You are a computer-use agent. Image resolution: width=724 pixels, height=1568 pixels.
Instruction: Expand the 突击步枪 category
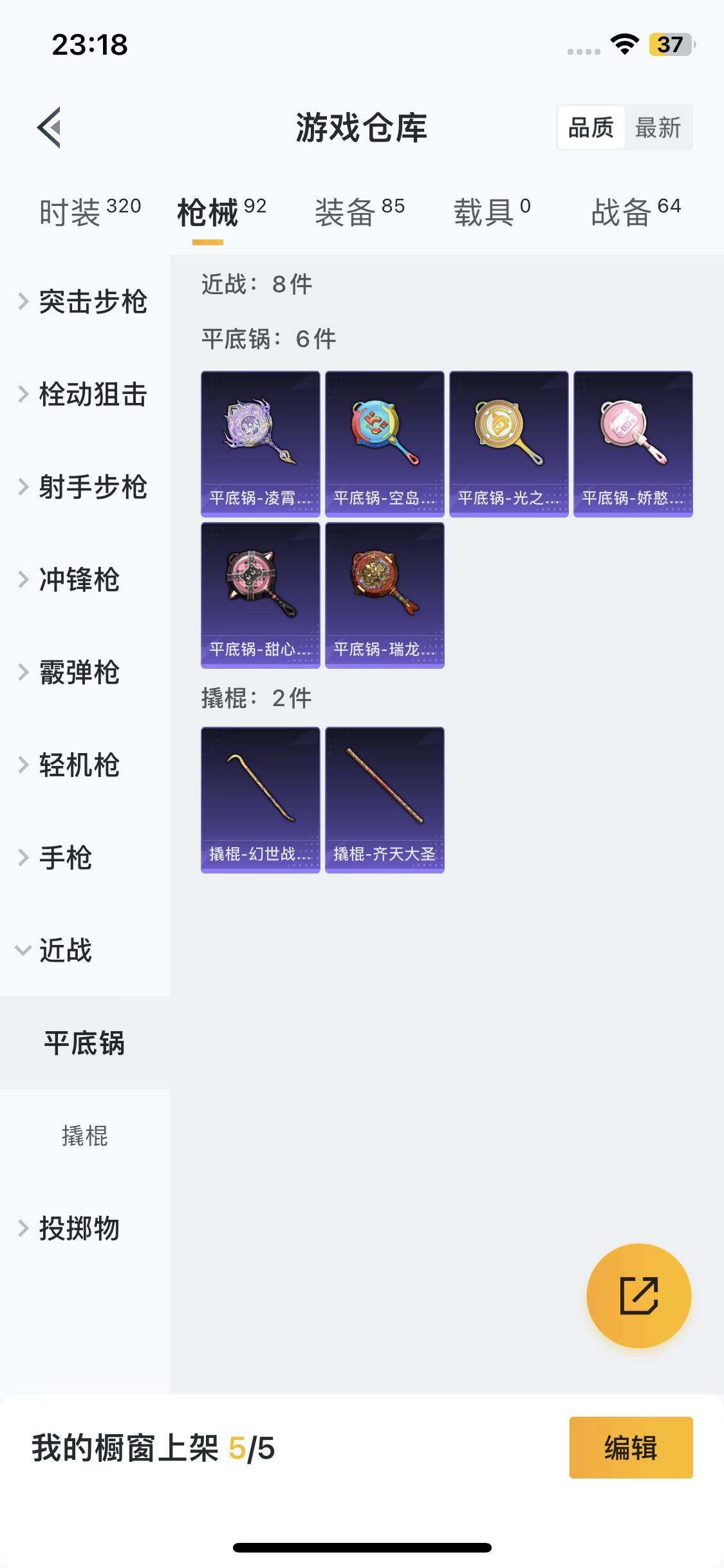click(x=84, y=301)
